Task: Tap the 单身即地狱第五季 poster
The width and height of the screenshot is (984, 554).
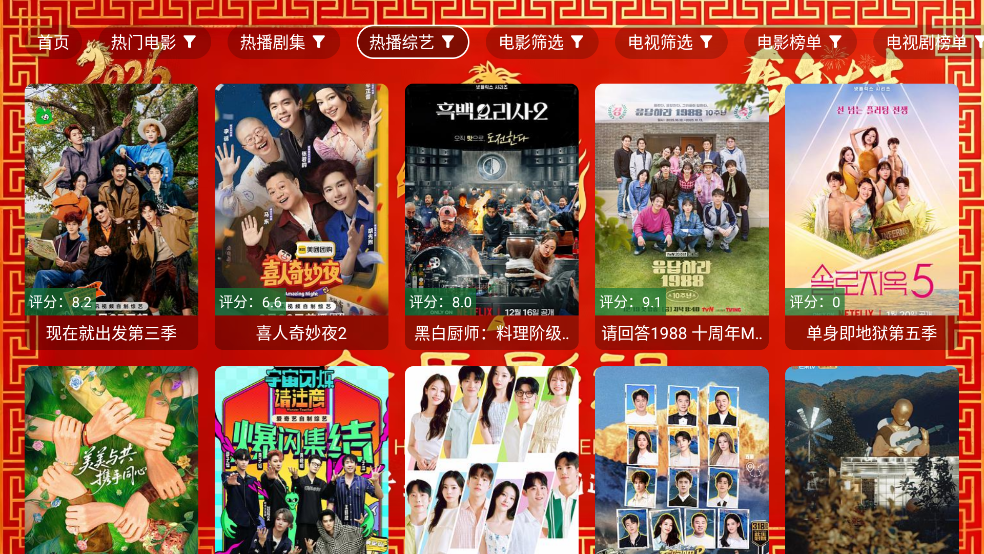Action: 871,215
